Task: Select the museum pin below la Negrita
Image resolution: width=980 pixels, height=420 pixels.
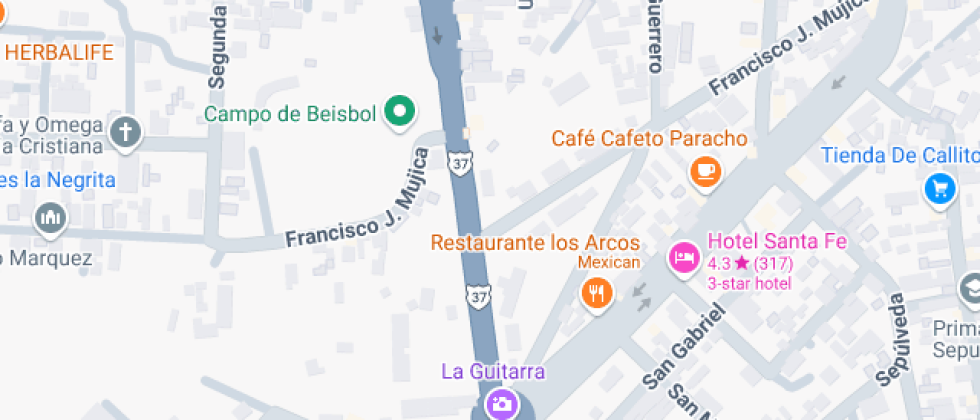Action: [x=50, y=217]
